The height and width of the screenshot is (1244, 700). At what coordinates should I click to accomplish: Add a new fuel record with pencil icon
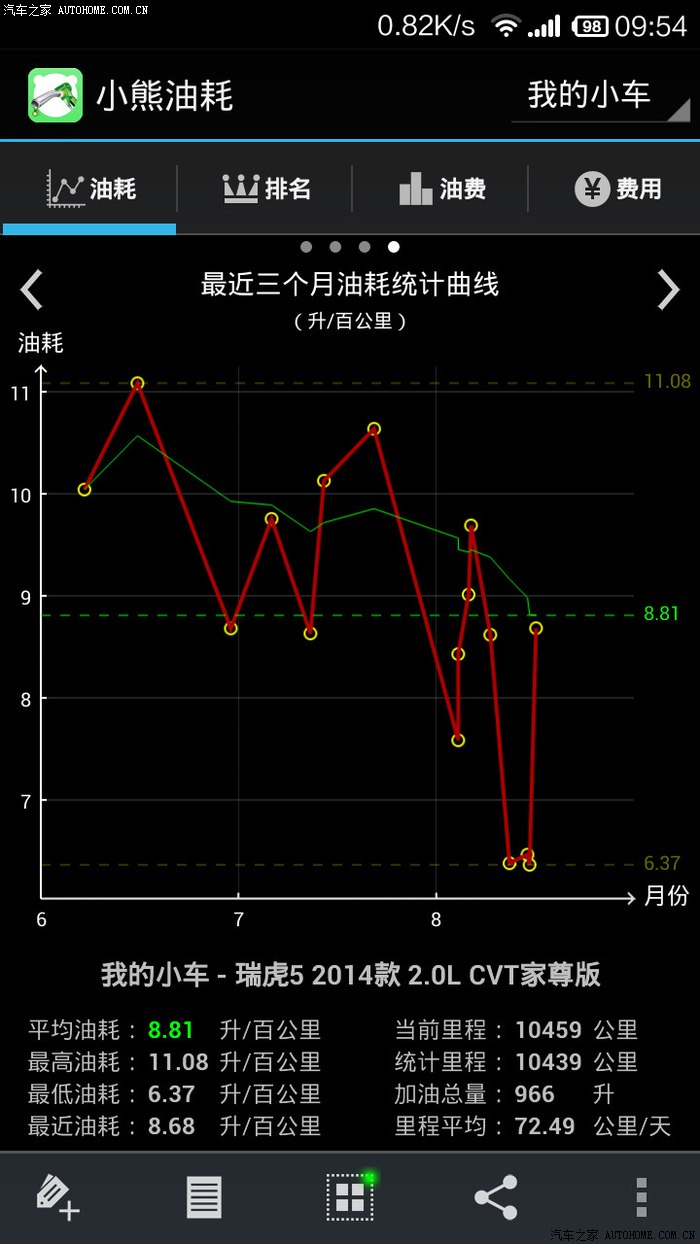(x=58, y=1197)
